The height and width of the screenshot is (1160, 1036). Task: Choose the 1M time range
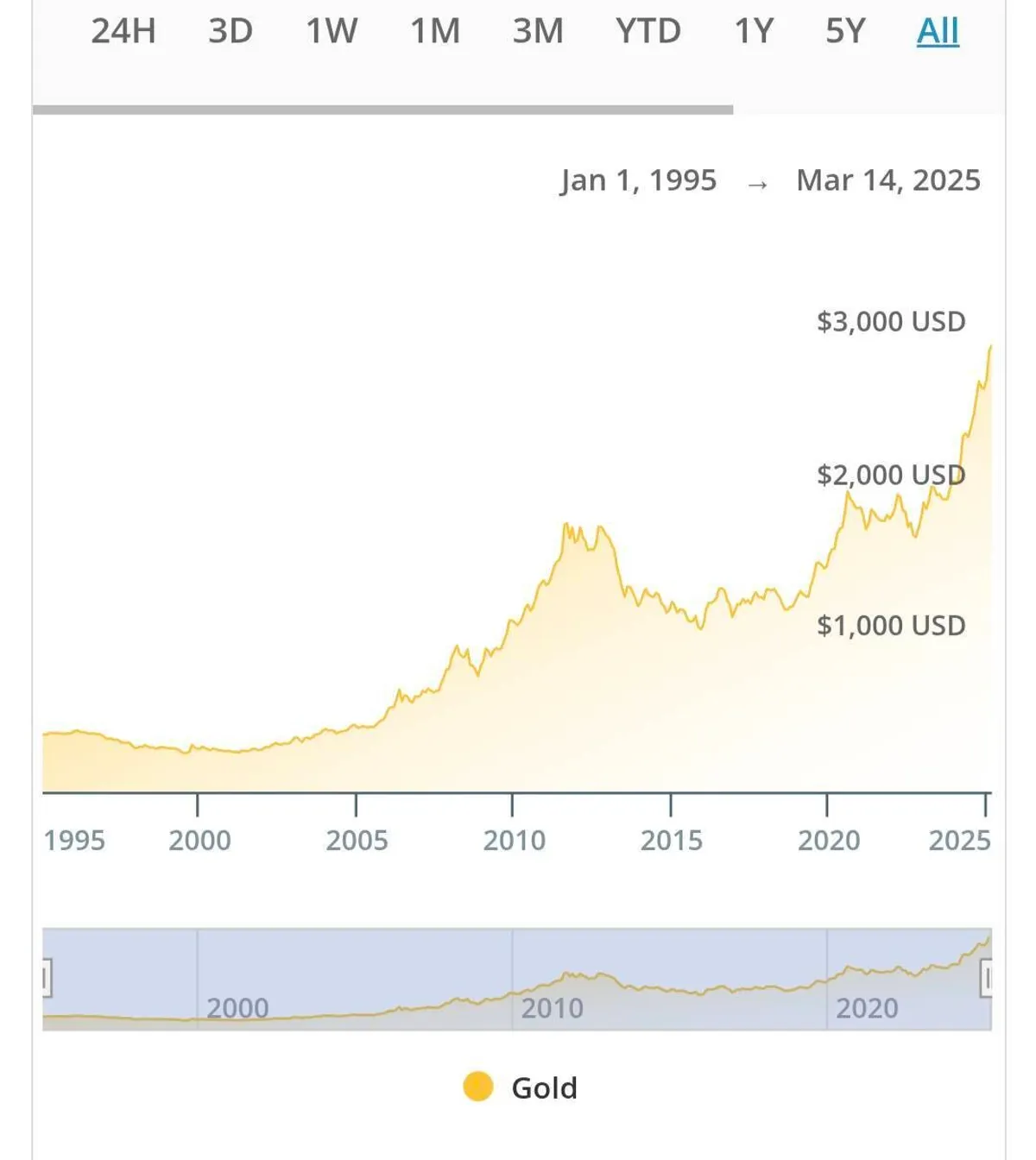[435, 31]
